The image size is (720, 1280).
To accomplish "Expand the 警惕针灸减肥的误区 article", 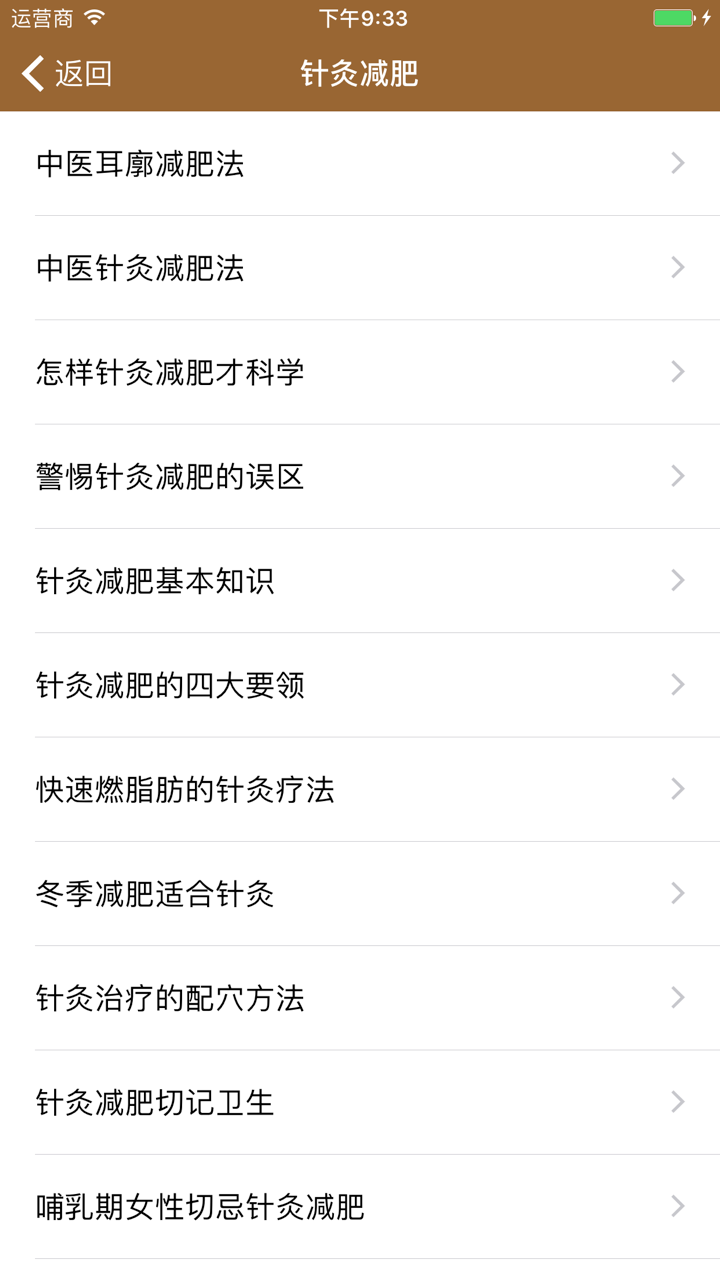I will tap(360, 476).
